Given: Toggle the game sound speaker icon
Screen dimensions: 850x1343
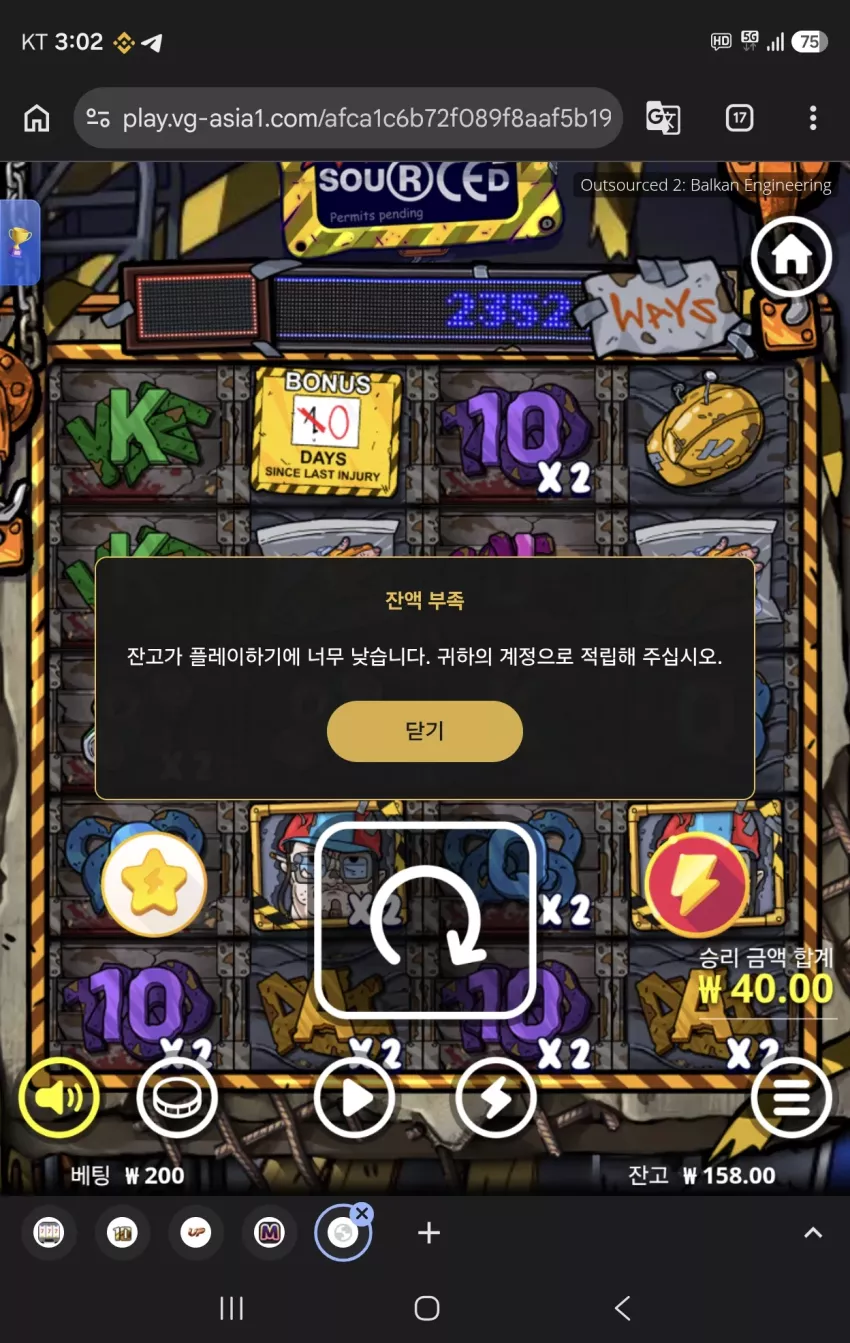Looking at the screenshot, I should coord(59,1097).
